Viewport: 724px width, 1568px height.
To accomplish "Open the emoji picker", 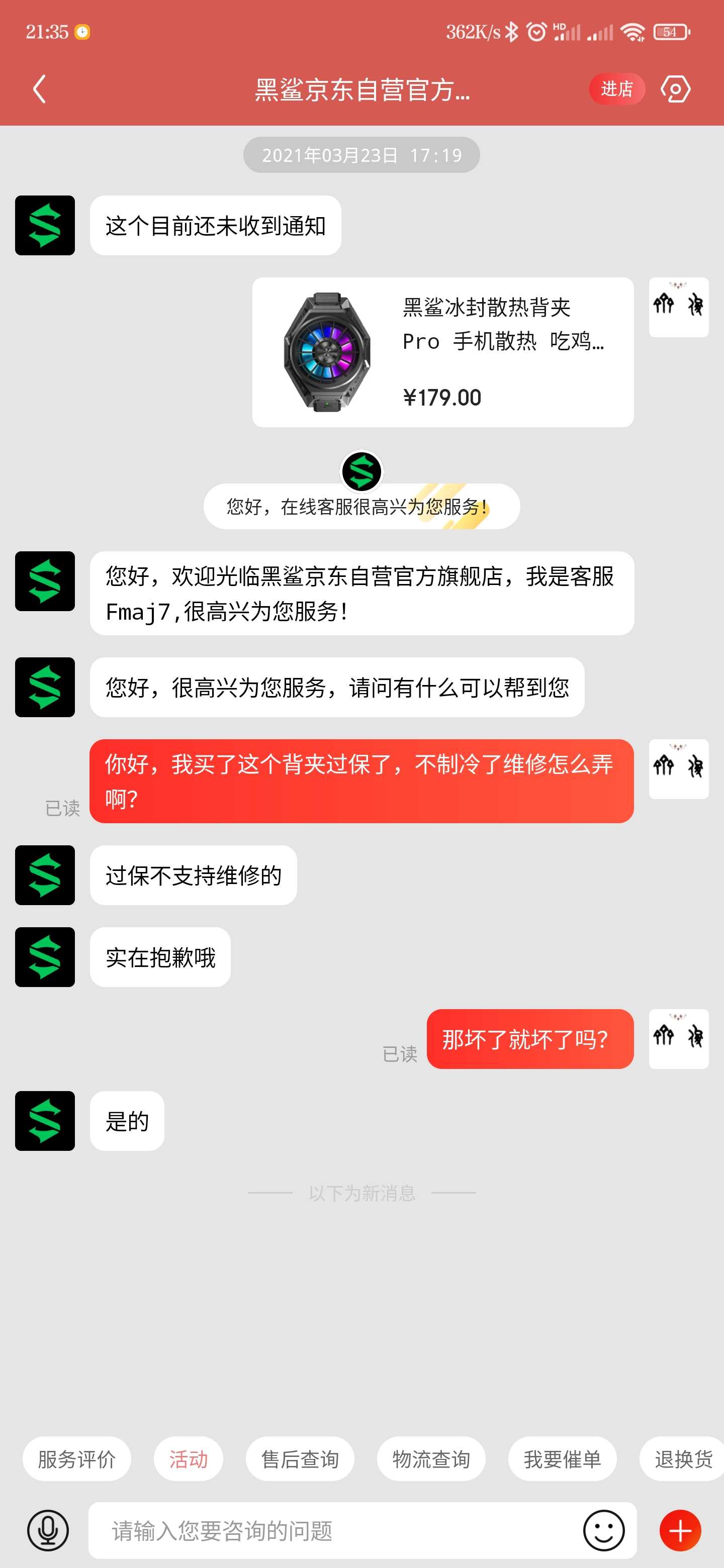I will point(603,1530).
